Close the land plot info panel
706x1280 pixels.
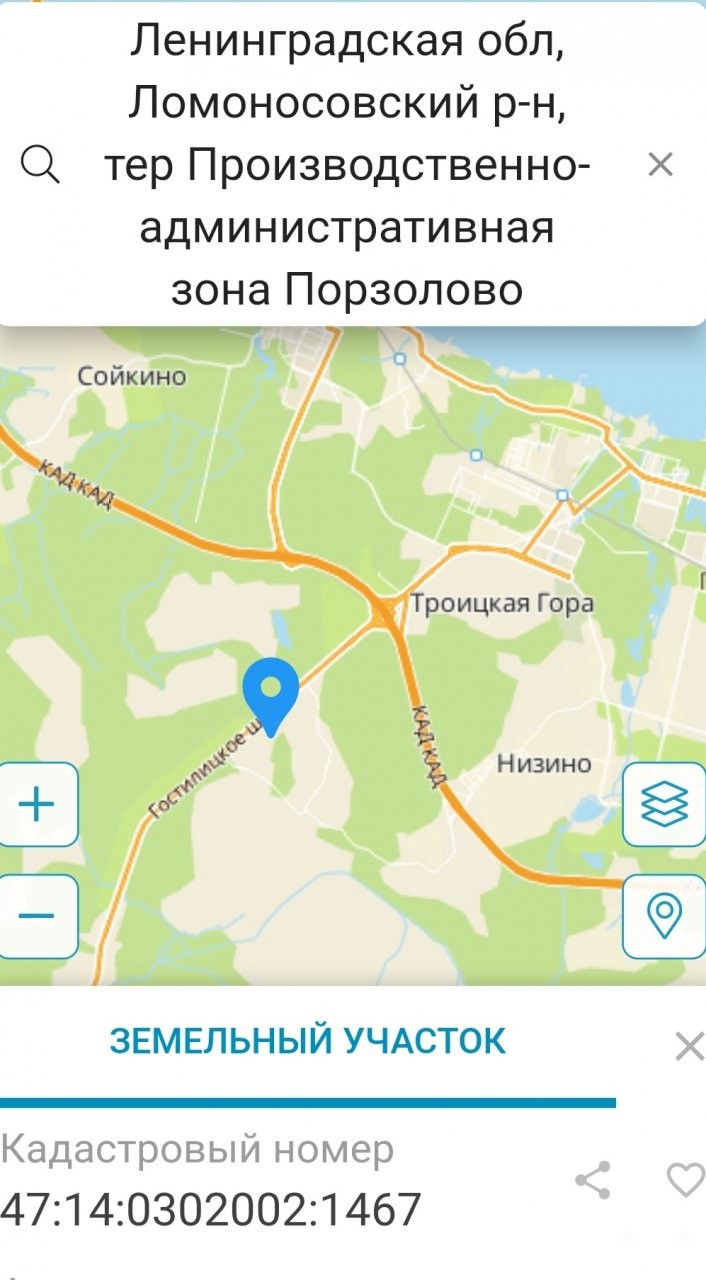tap(689, 1047)
